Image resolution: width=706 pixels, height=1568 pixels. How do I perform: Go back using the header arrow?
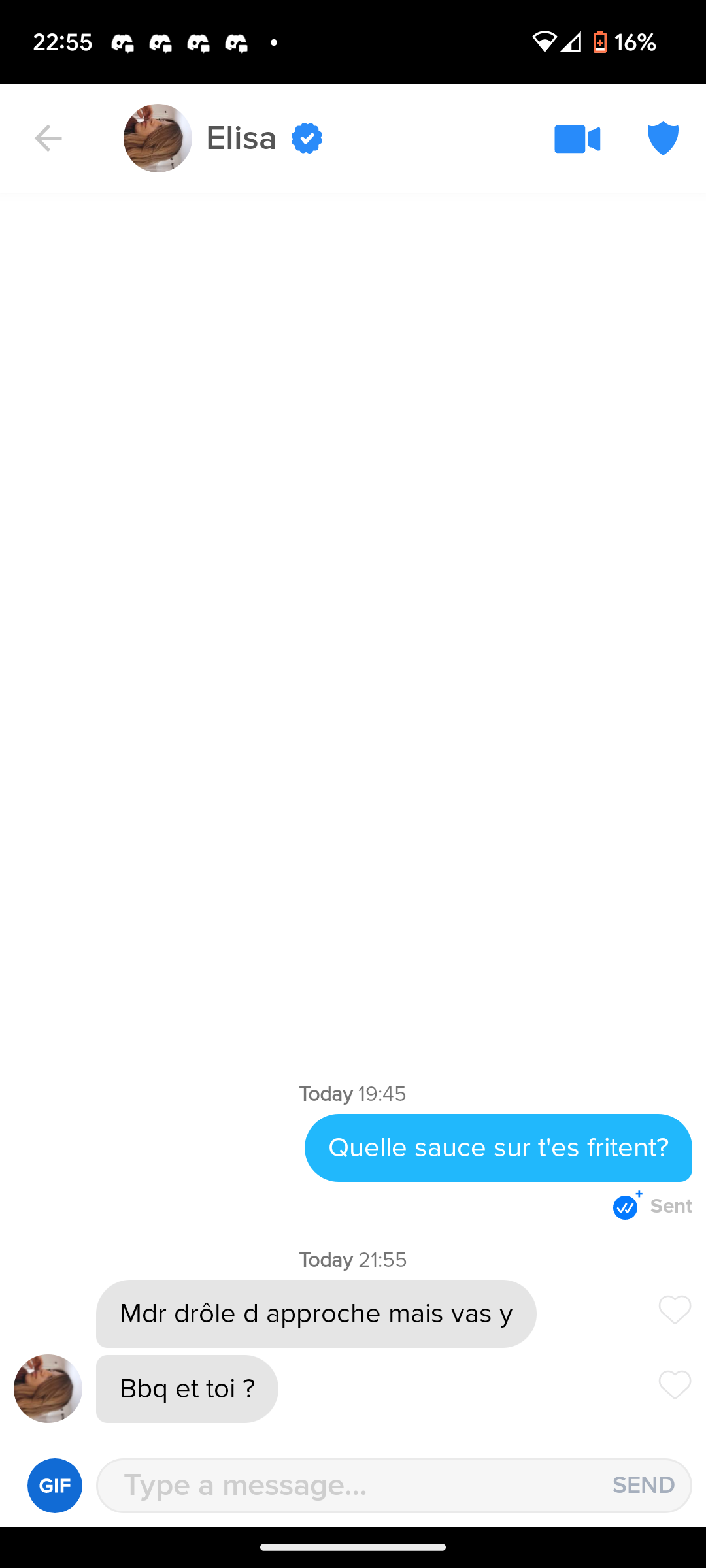[48, 139]
